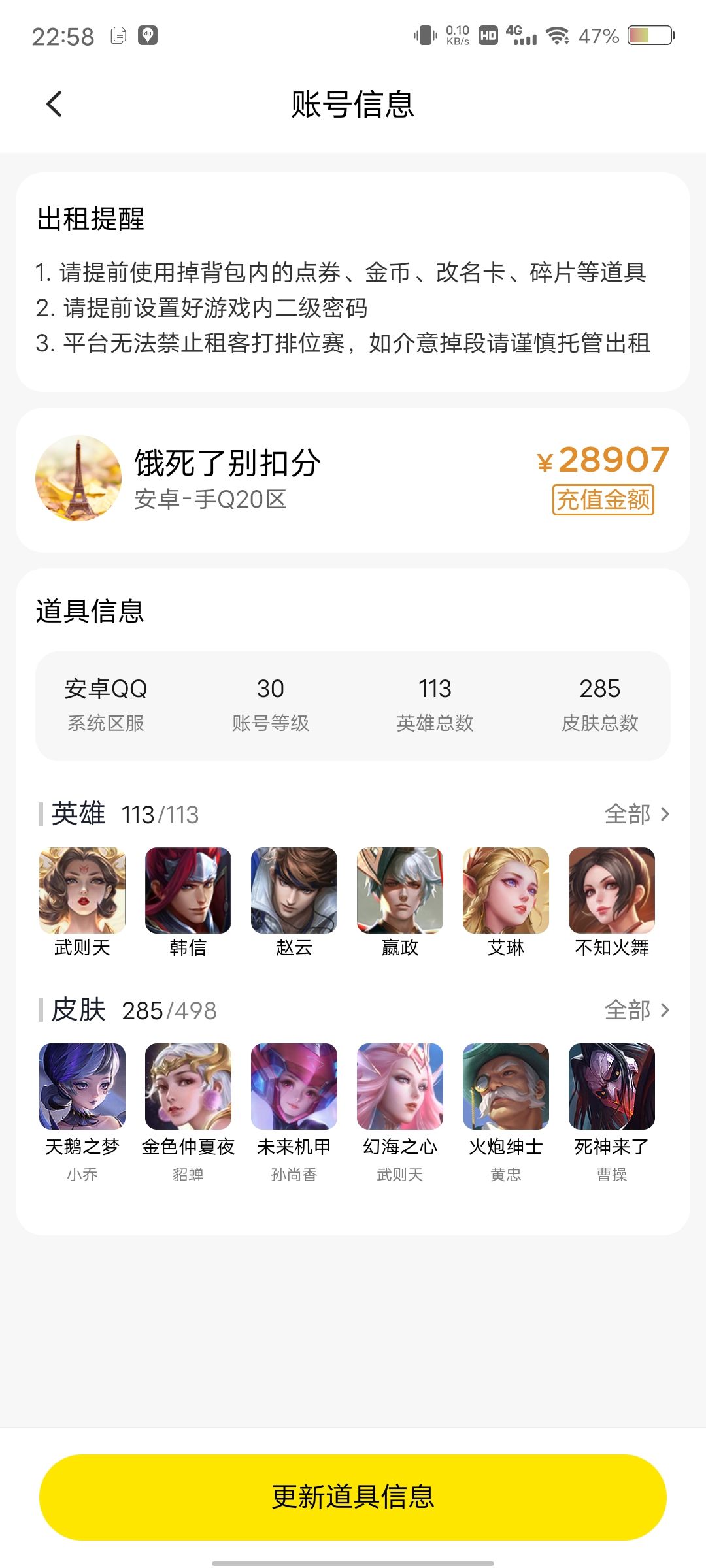Select the 不知火舞 hero portrait
This screenshot has height=1568, width=706.
[613, 889]
